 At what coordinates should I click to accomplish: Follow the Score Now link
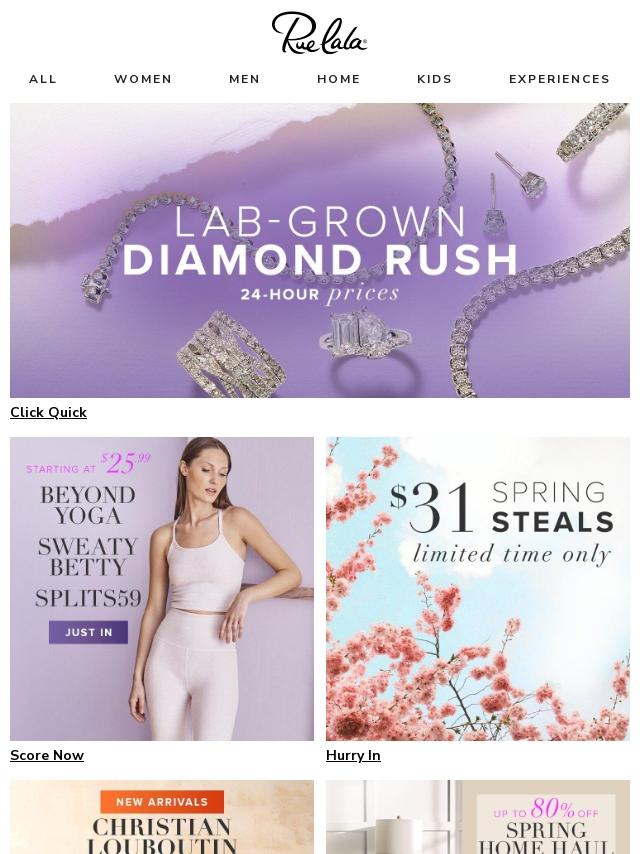pyautogui.click(x=47, y=755)
